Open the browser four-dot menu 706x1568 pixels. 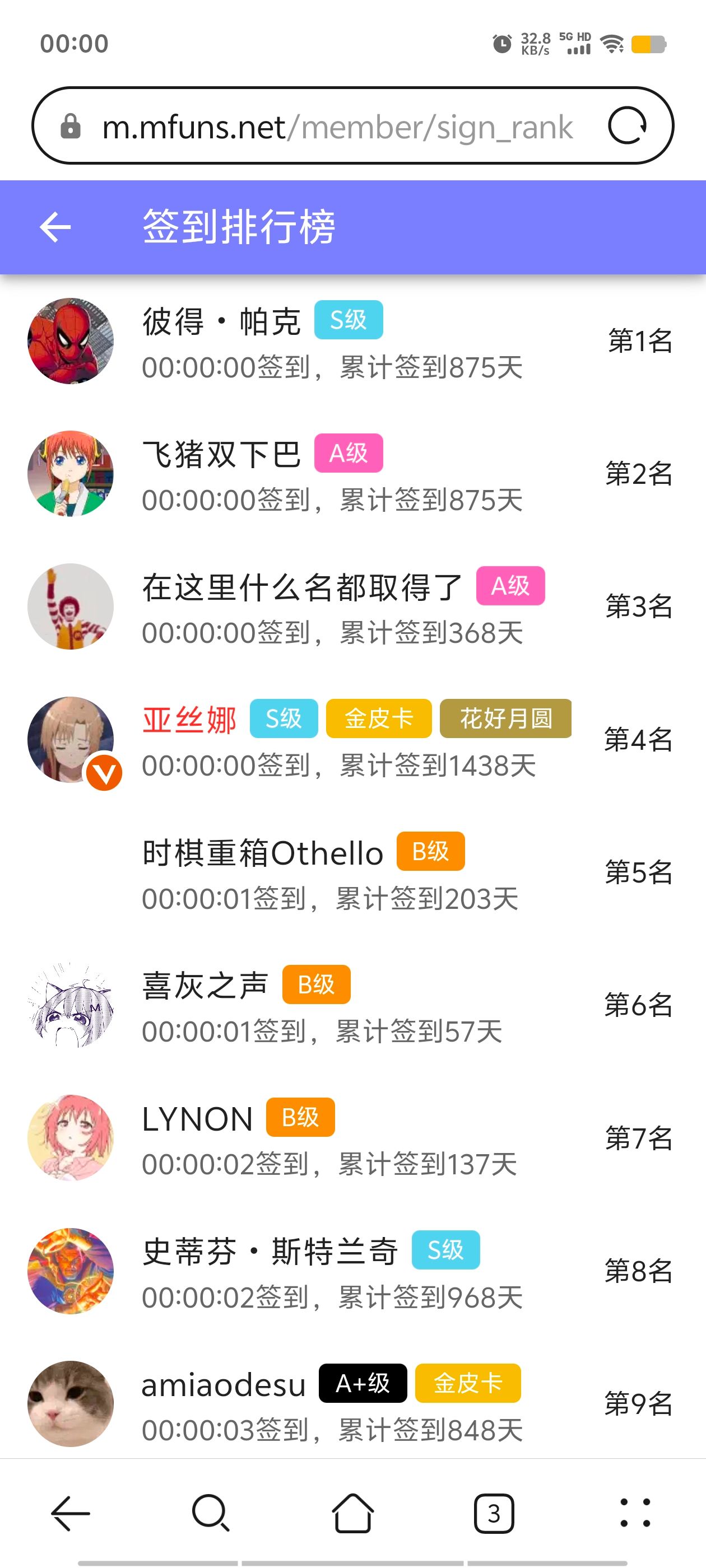[635, 1513]
